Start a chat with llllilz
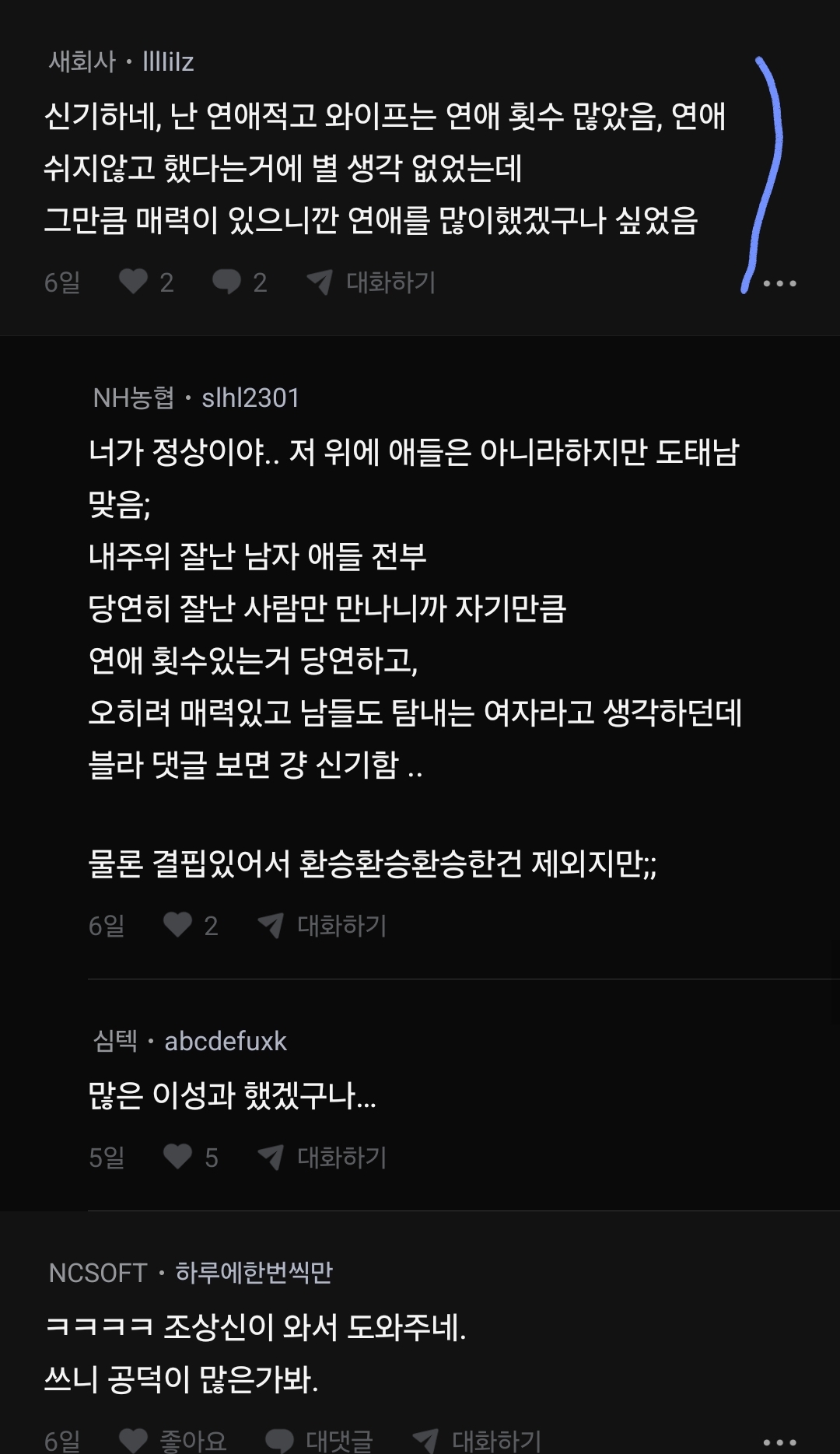840x1454 pixels. pos(372,282)
